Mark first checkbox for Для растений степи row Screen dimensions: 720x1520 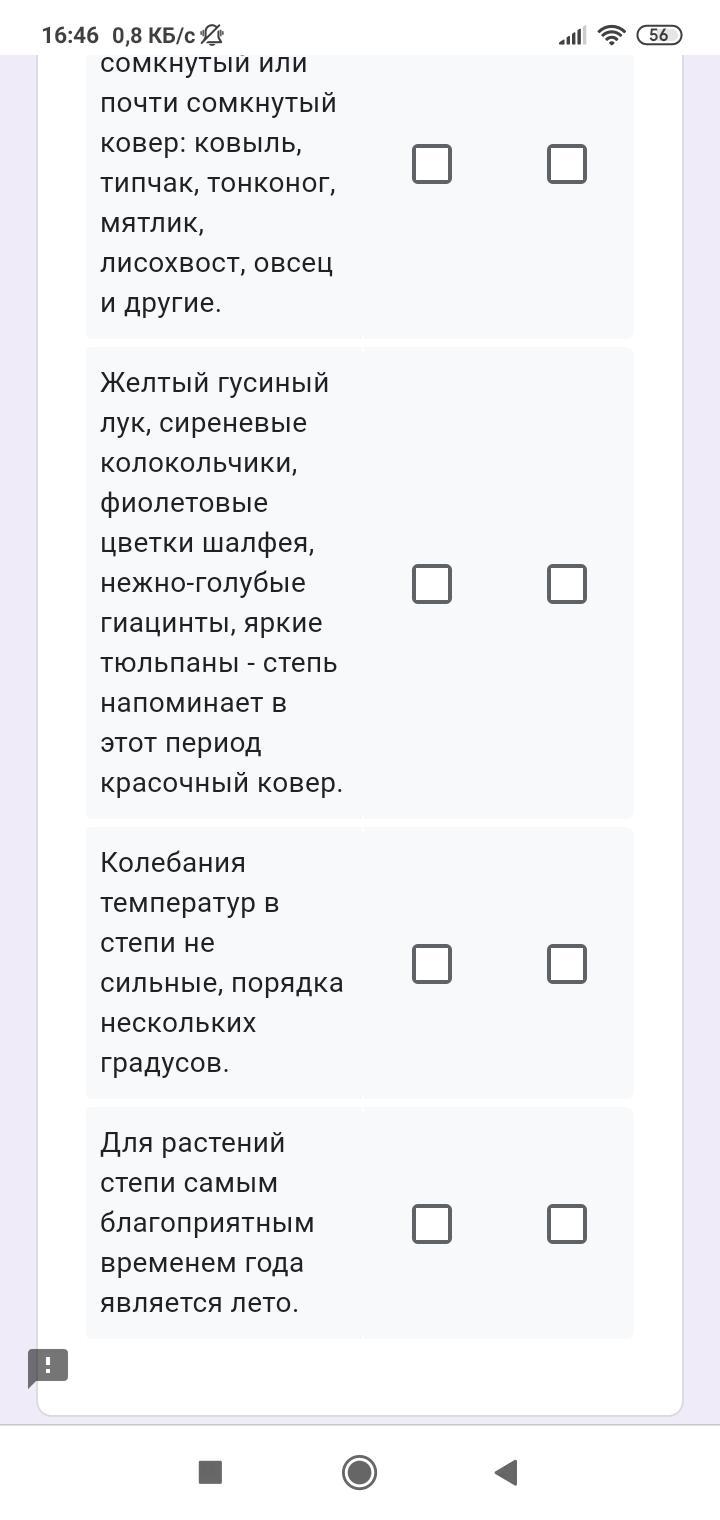[x=432, y=1224]
